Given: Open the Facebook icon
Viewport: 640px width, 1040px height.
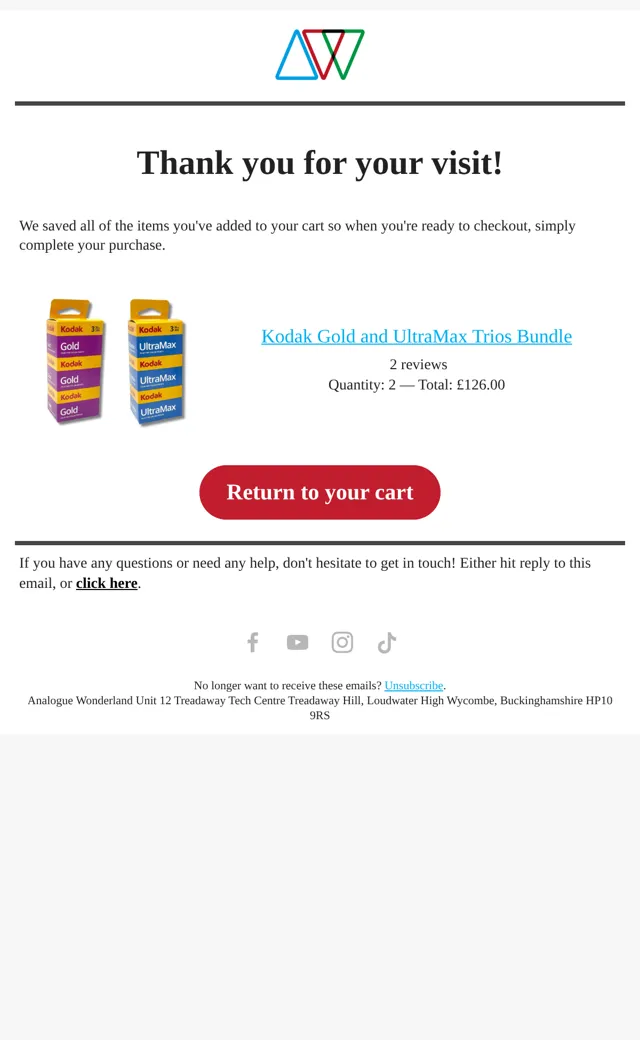Looking at the screenshot, I should pos(253,642).
